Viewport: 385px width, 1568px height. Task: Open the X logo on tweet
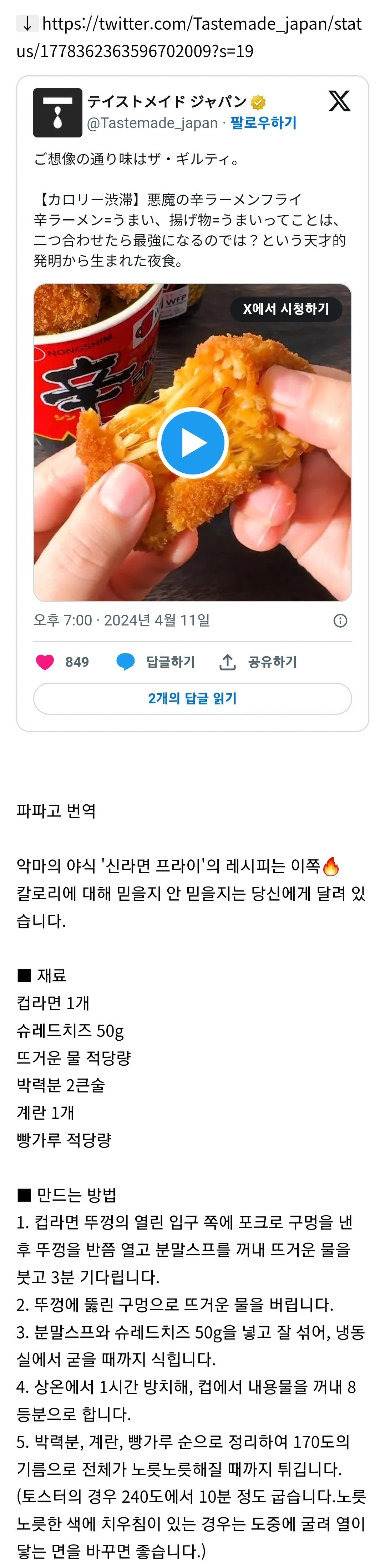click(x=339, y=101)
